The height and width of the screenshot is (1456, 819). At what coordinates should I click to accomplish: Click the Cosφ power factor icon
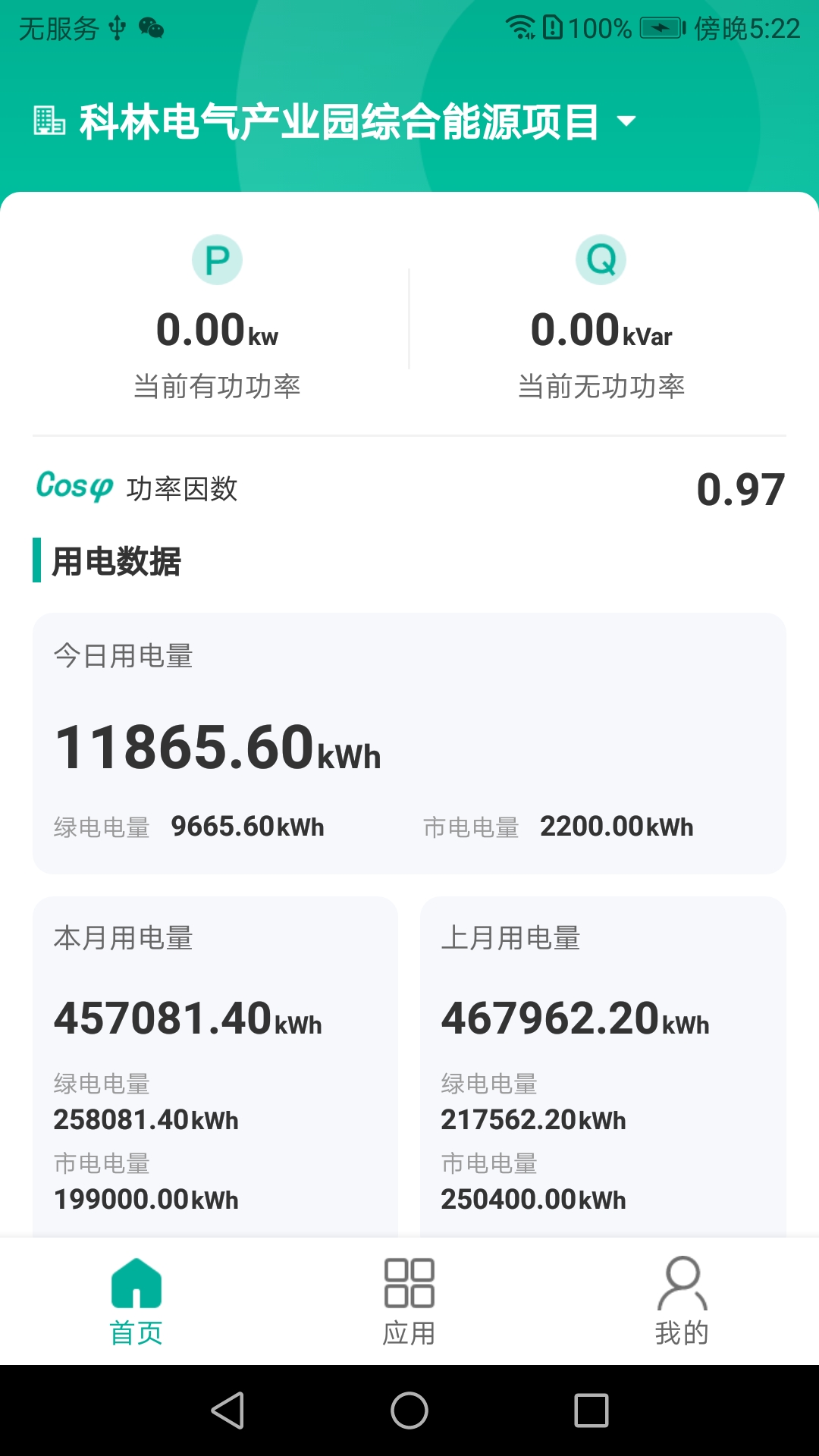click(x=74, y=486)
